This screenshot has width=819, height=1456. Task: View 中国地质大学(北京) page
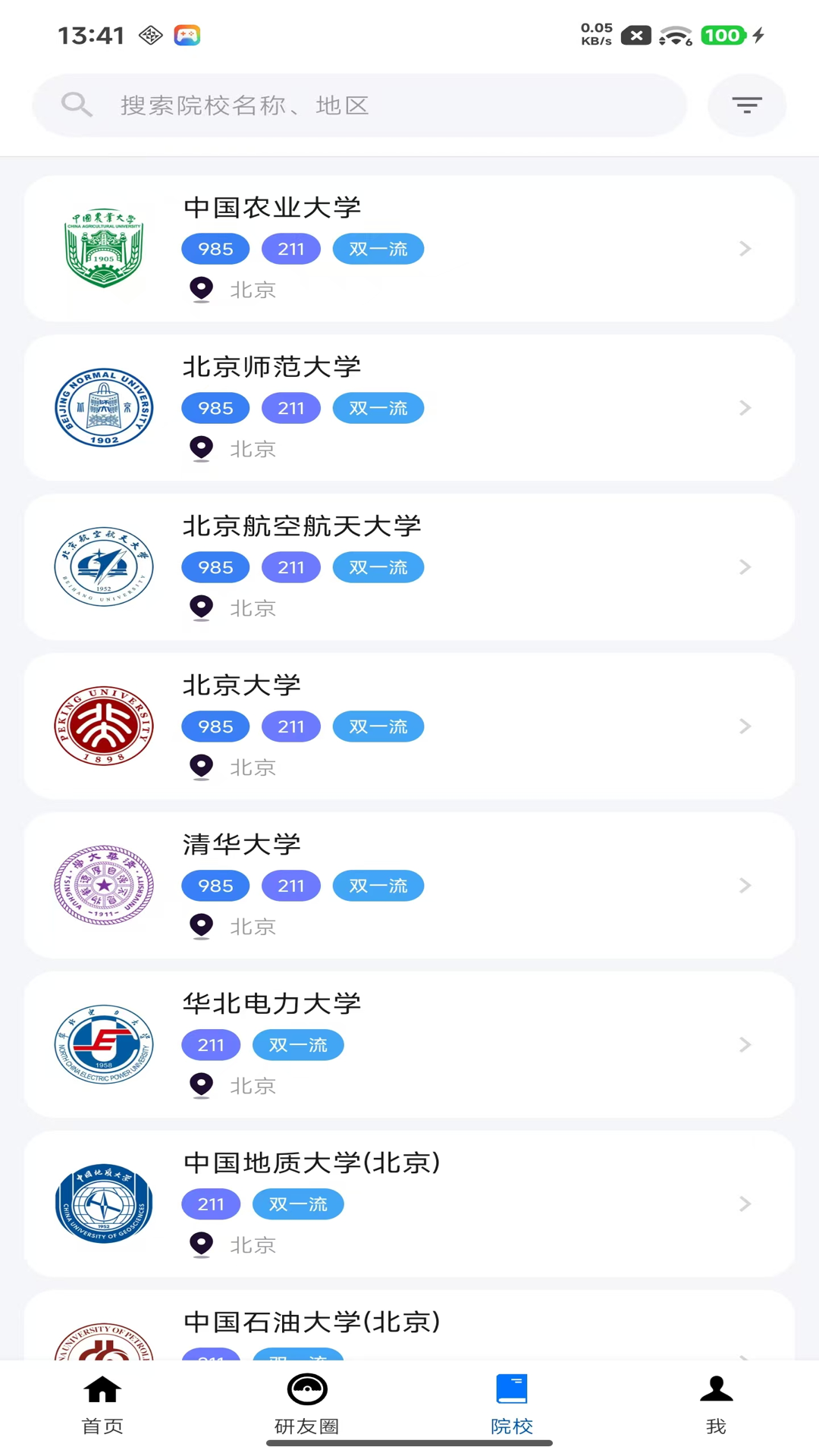[x=409, y=1204]
